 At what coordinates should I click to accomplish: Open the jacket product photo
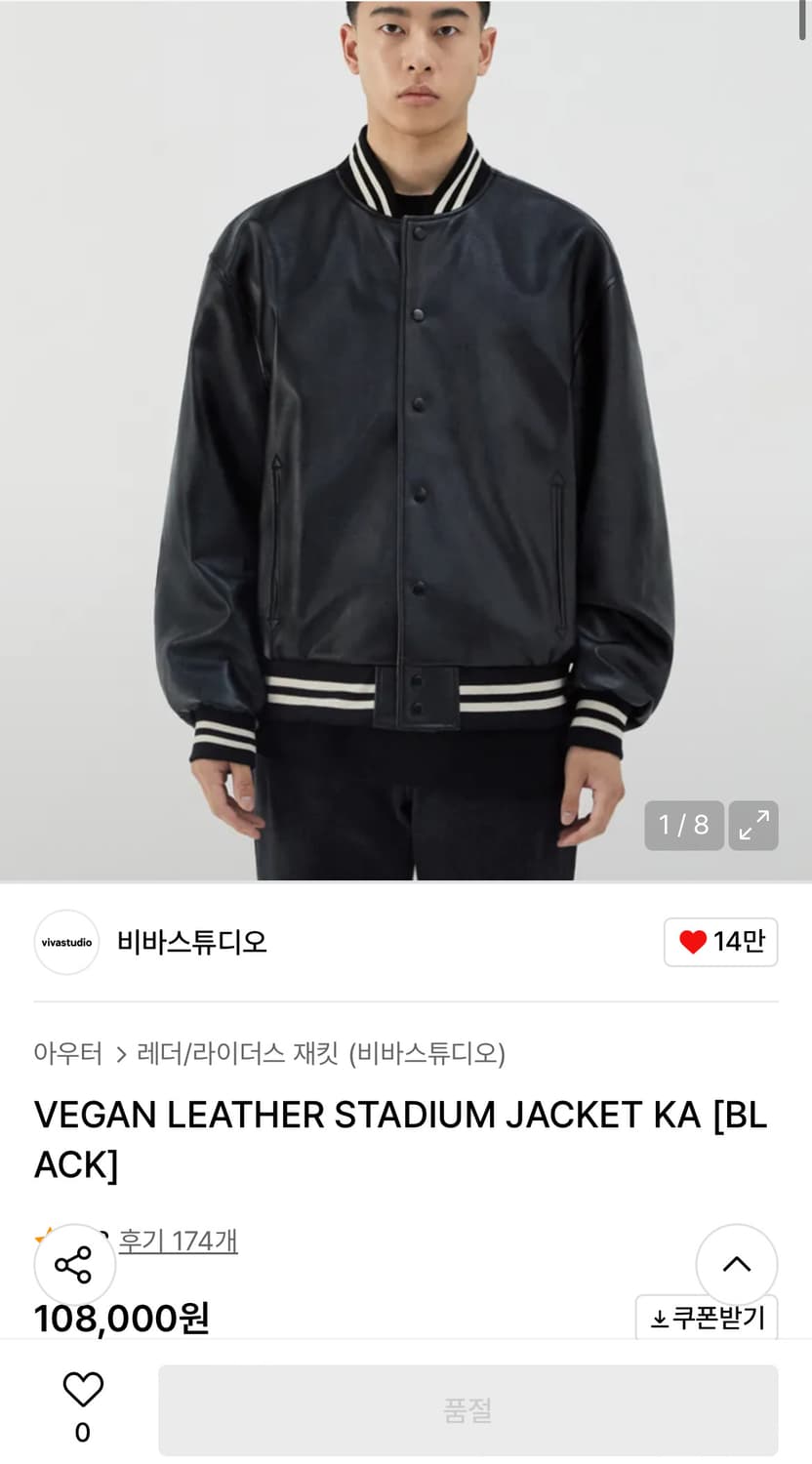point(406,439)
